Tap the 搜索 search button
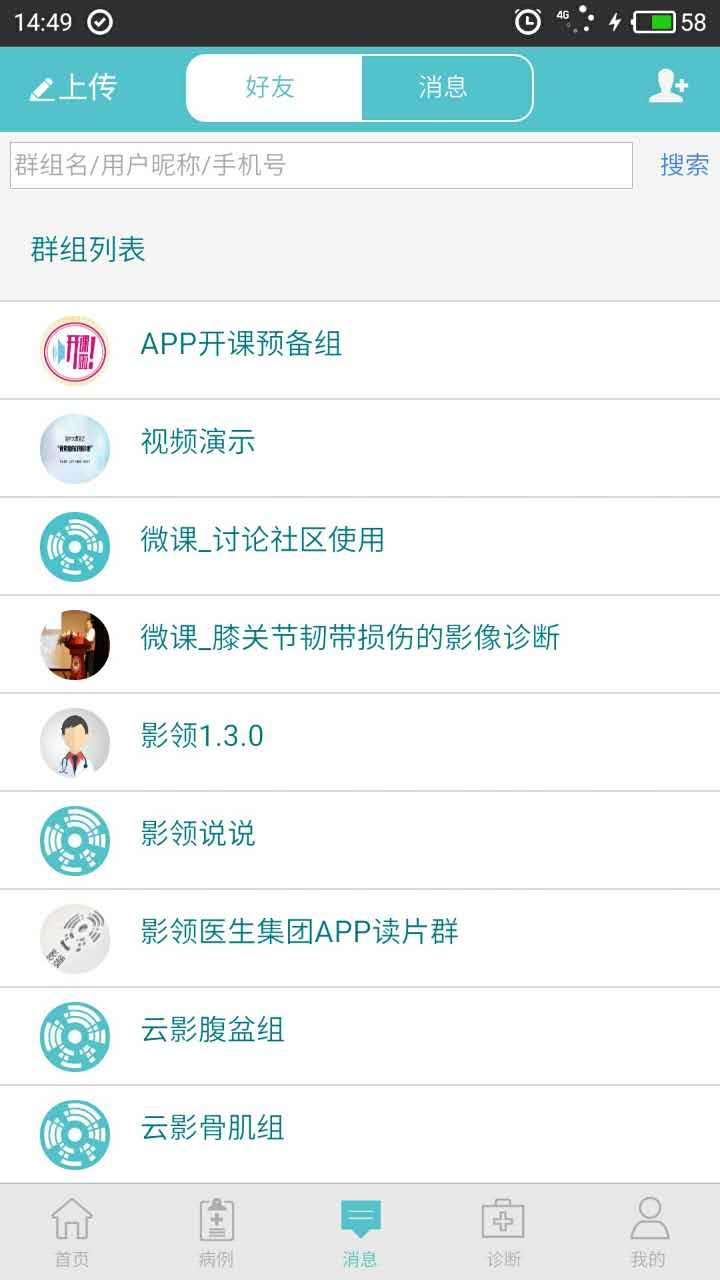The image size is (720, 1280). click(x=683, y=165)
